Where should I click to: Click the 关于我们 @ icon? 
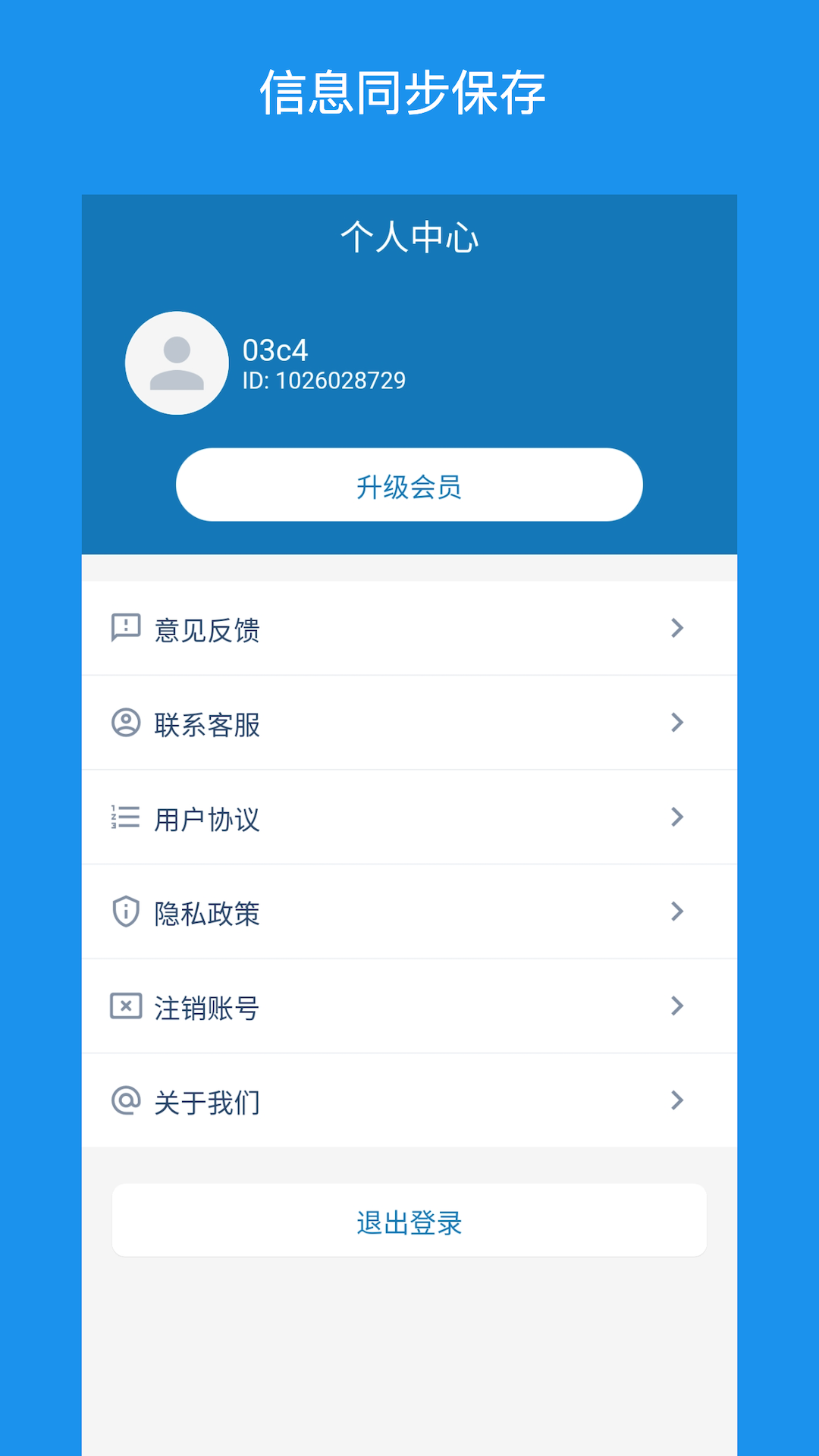click(126, 1100)
